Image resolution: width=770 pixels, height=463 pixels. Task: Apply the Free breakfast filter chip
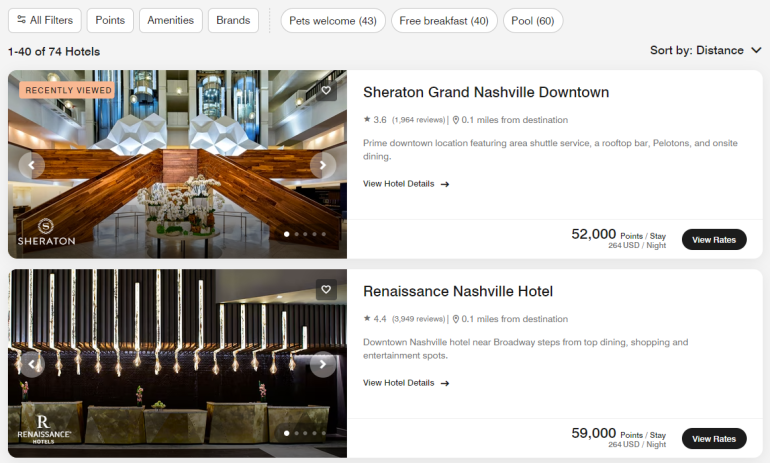tap(444, 20)
